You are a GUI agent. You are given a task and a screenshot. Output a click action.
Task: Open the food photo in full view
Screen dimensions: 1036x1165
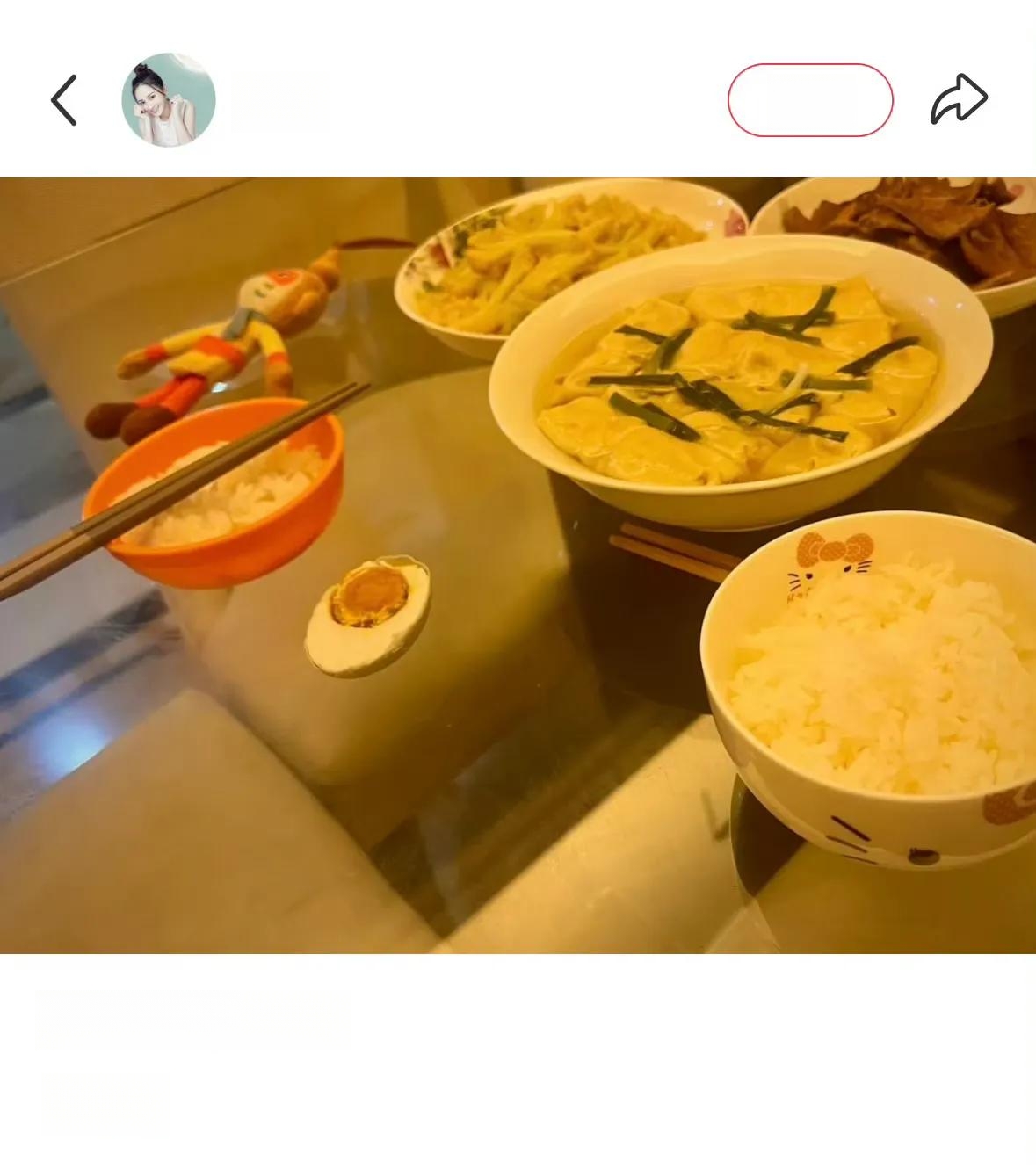(518, 565)
